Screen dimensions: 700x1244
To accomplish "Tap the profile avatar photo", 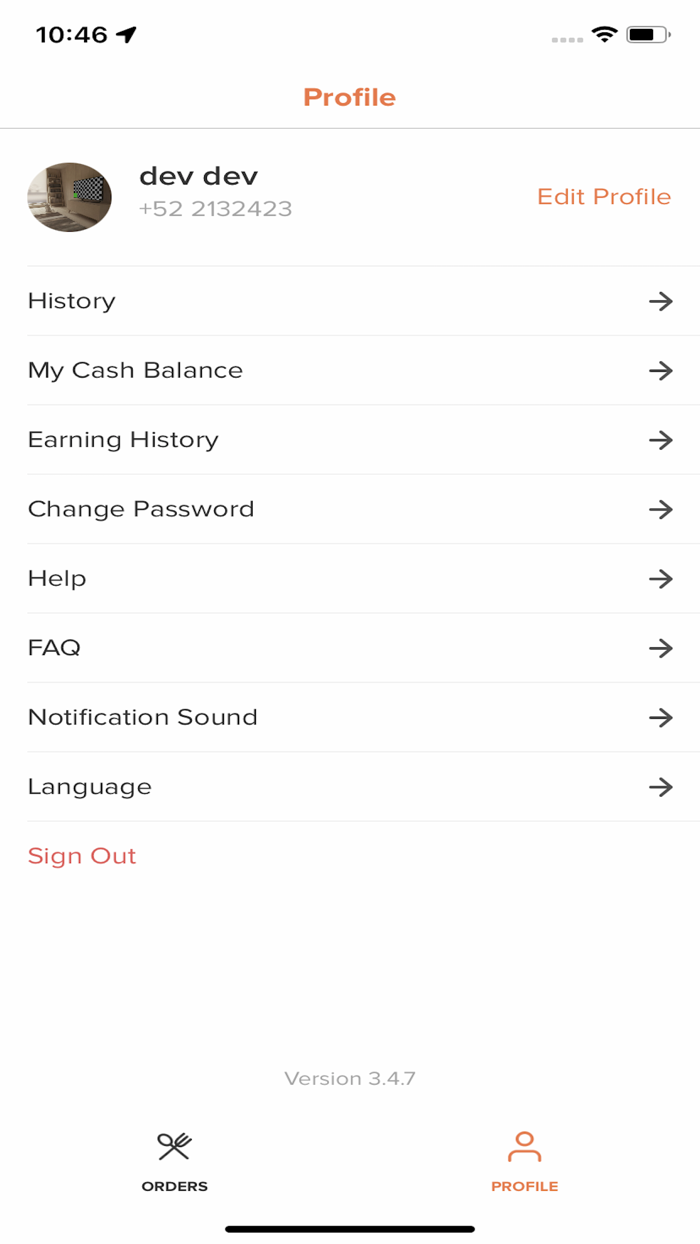I will tap(69, 197).
